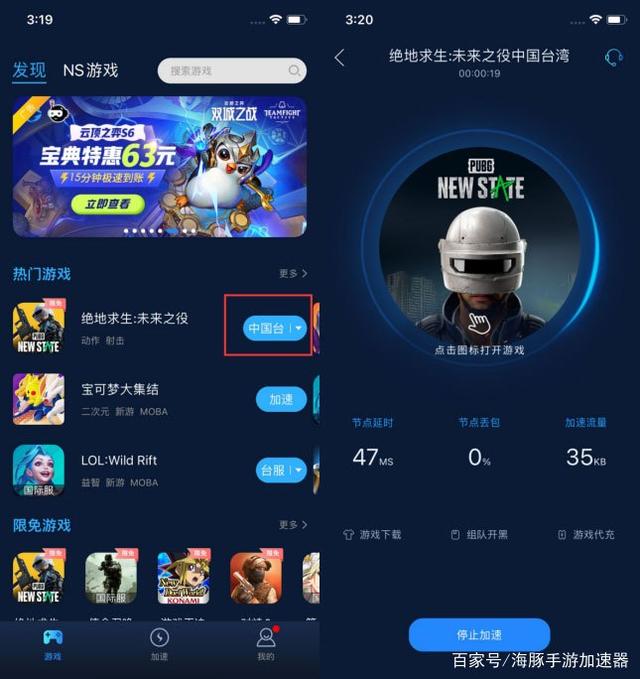Switch to the NS游戏 tab
Viewport: 640px width, 679px height.
coord(90,70)
